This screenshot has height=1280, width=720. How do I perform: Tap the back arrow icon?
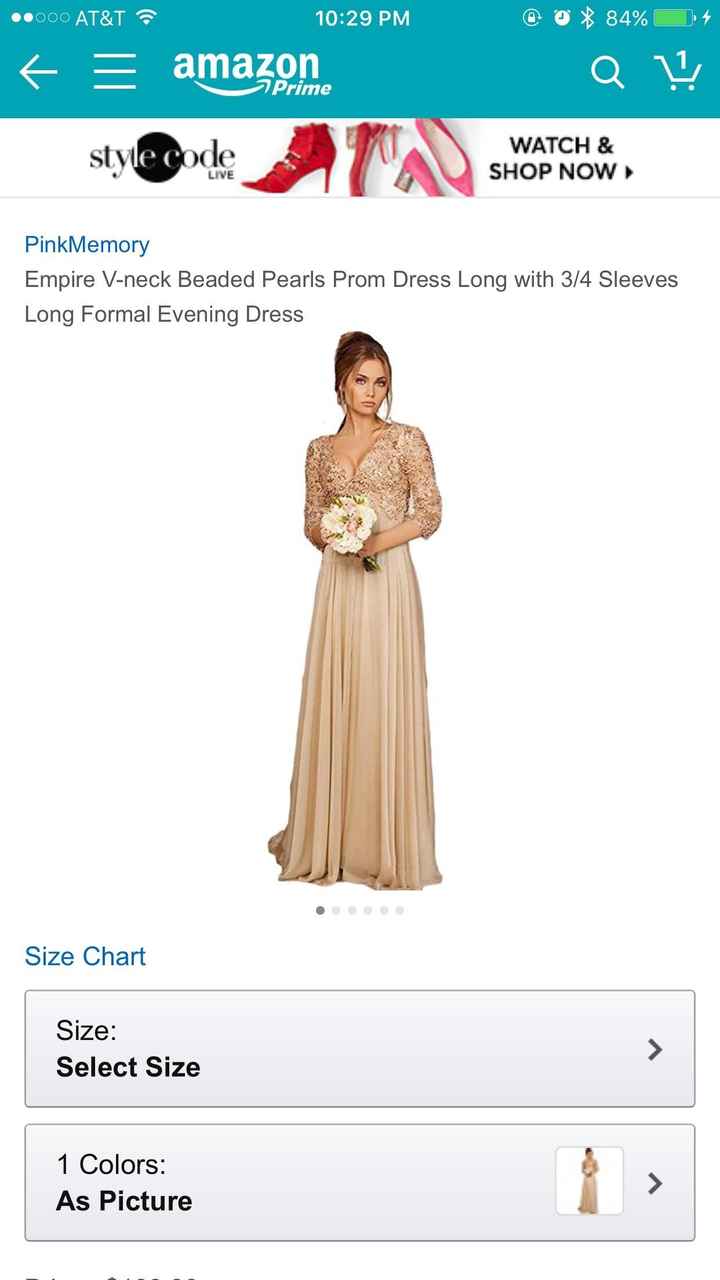tap(37, 71)
